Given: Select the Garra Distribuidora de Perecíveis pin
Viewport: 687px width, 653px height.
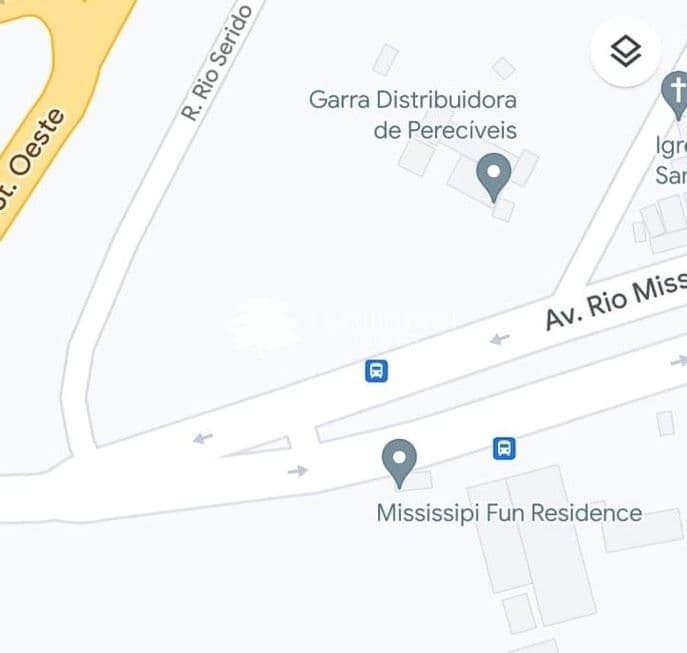Looking at the screenshot, I should coord(492,176).
